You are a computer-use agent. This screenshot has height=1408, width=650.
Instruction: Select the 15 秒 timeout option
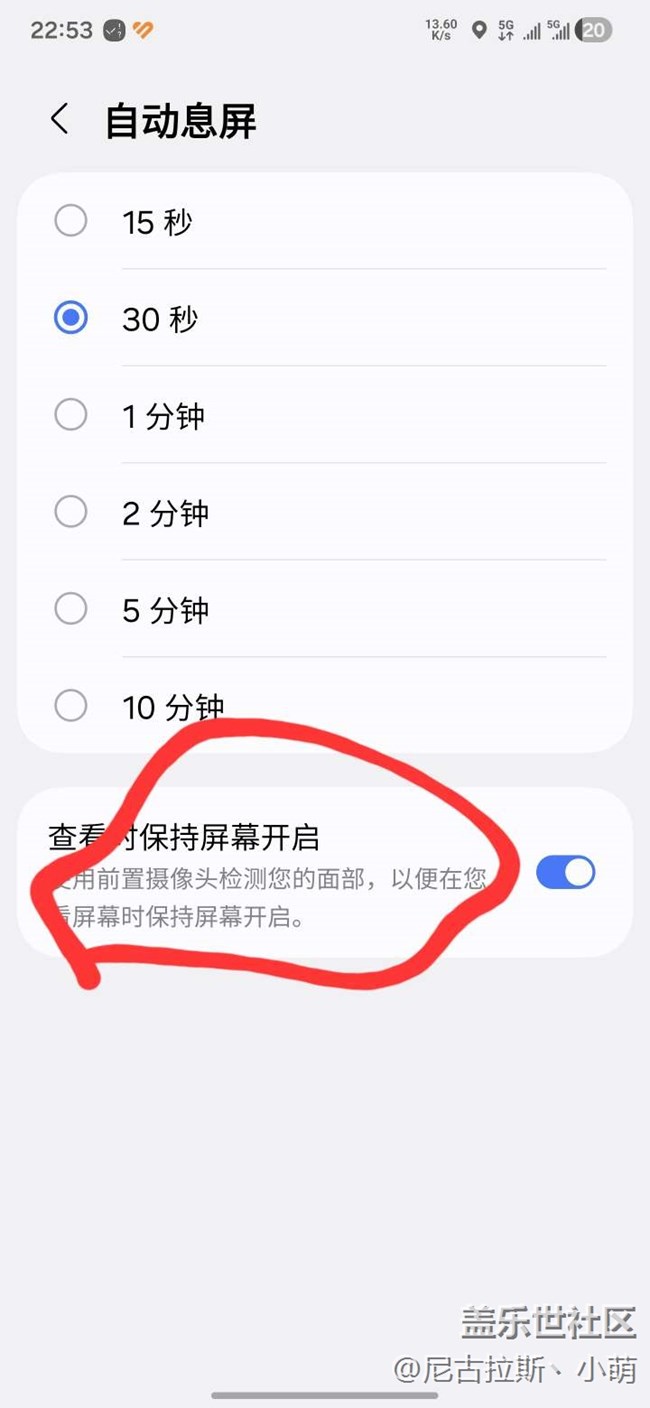click(71, 221)
